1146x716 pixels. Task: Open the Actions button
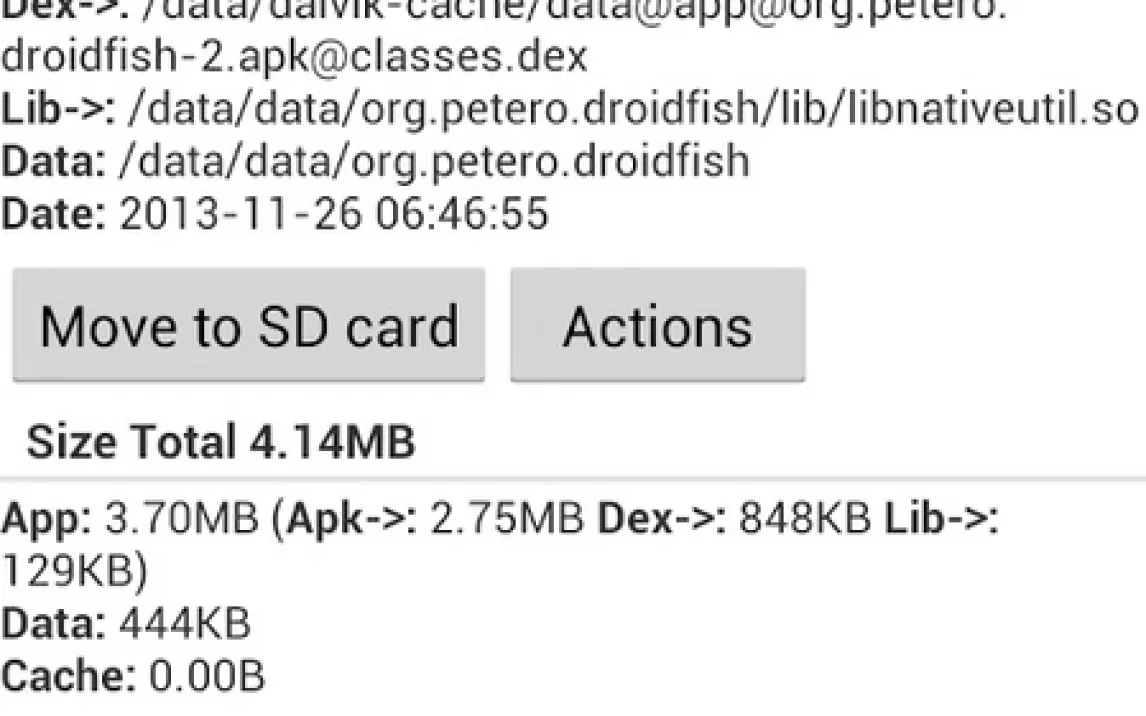657,326
